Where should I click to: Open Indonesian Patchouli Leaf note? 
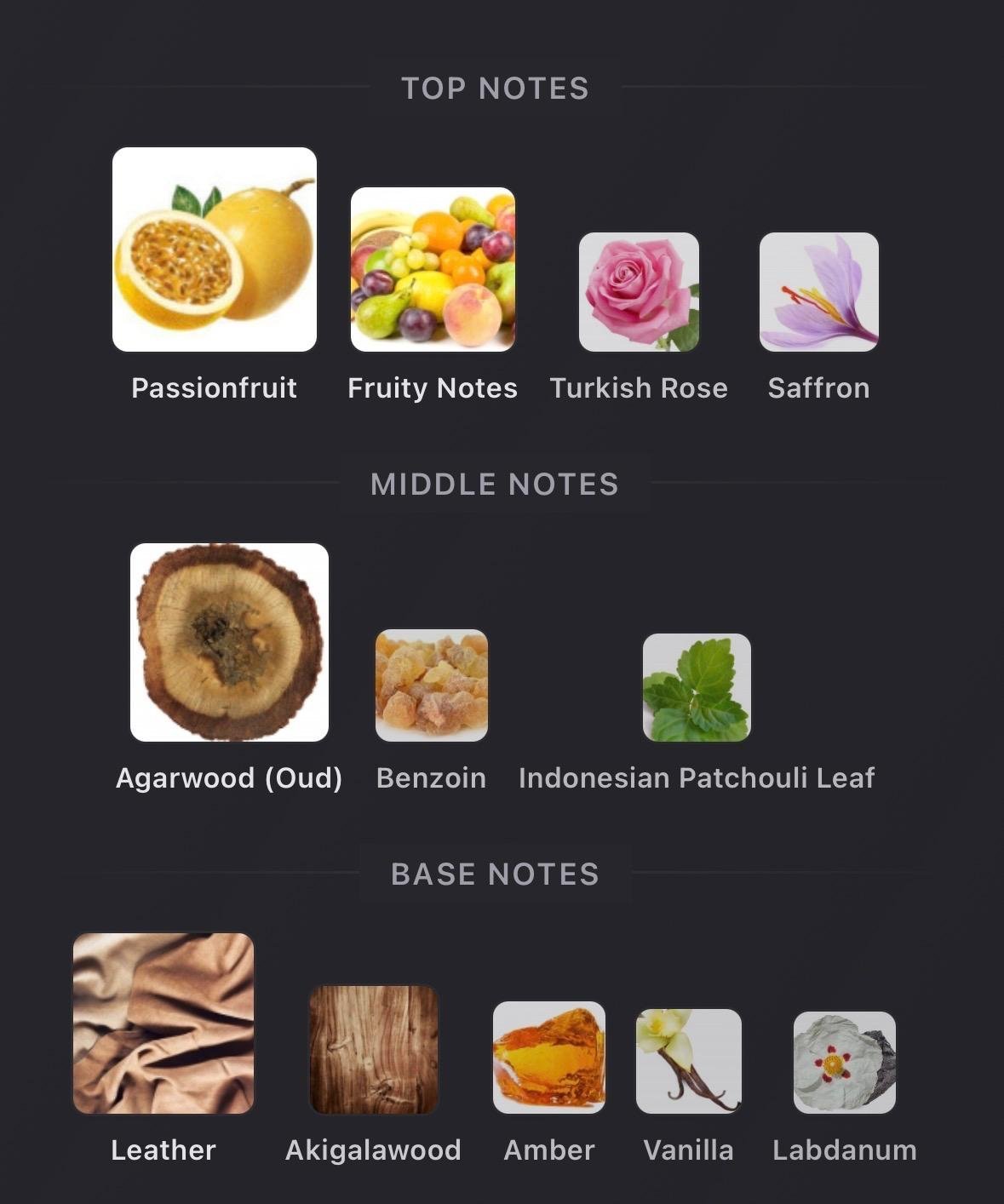(697, 687)
